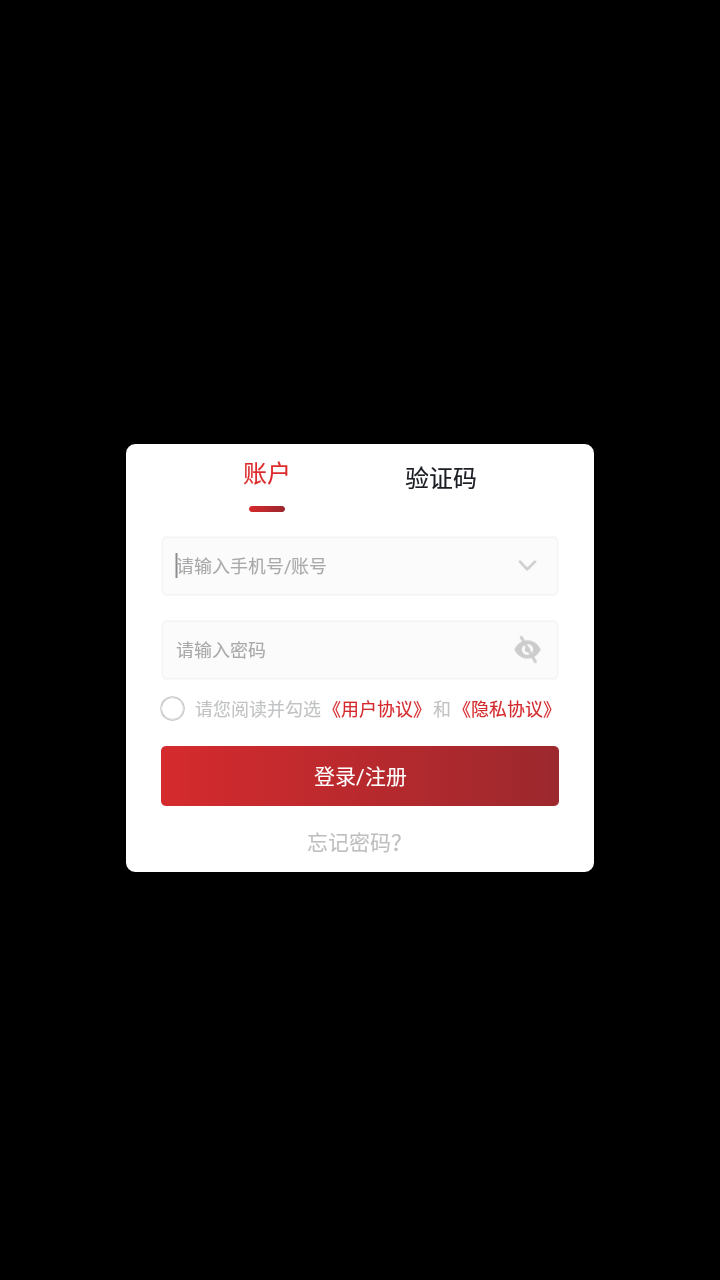
Task: Open 忘记密码? to reset password
Action: click(355, 843)
